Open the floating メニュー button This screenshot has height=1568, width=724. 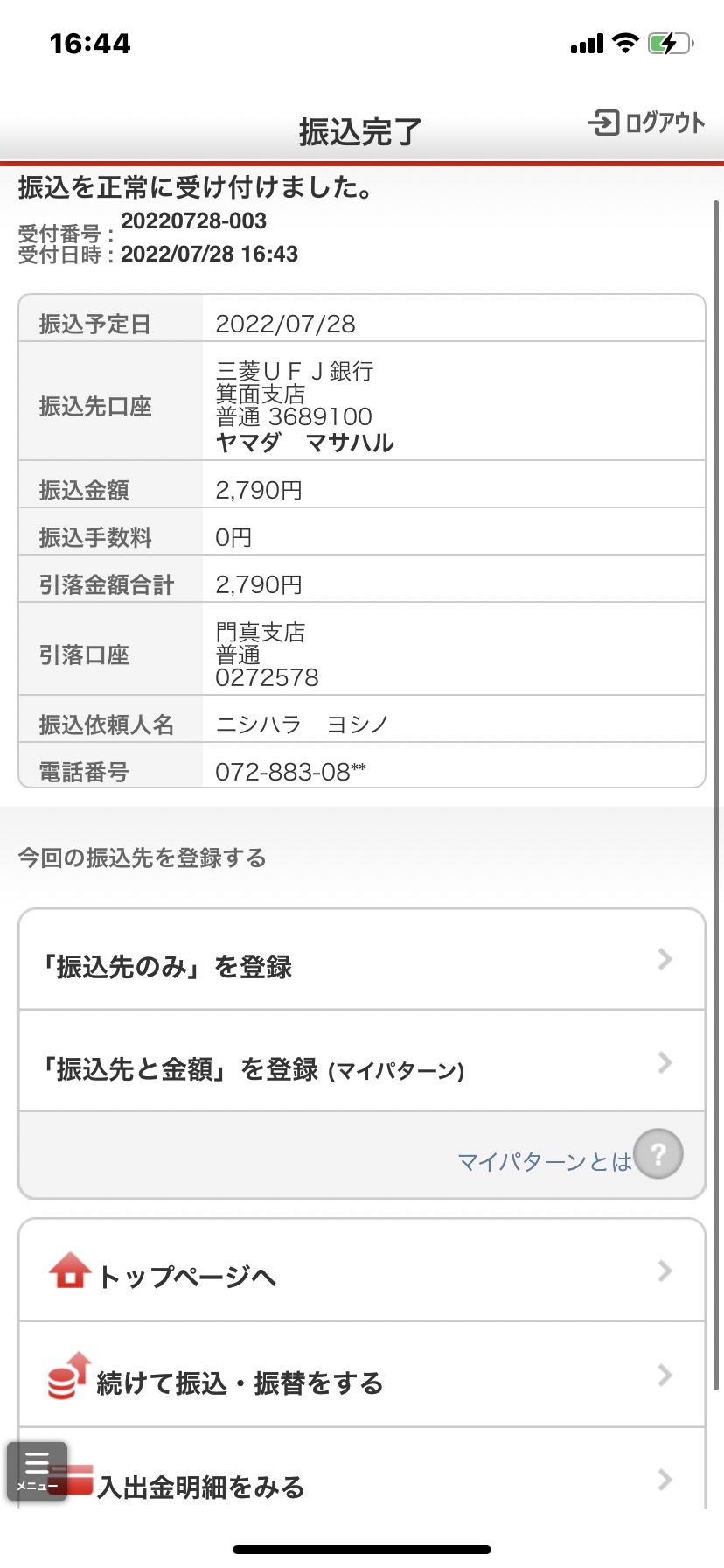(x=38, y=1472)
